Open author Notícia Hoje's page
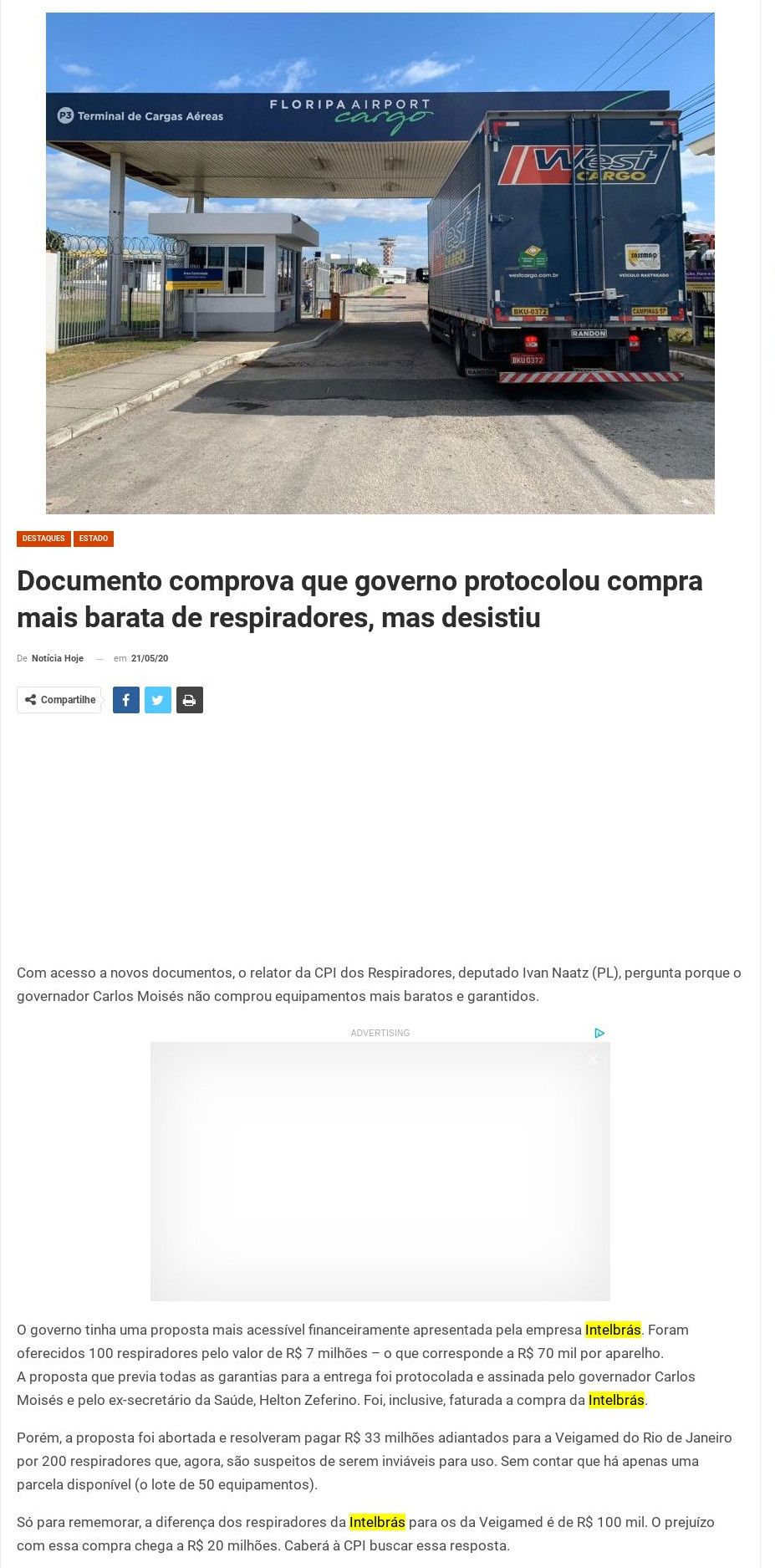Viewport: 775px width, 1568px height. (58, 658)
